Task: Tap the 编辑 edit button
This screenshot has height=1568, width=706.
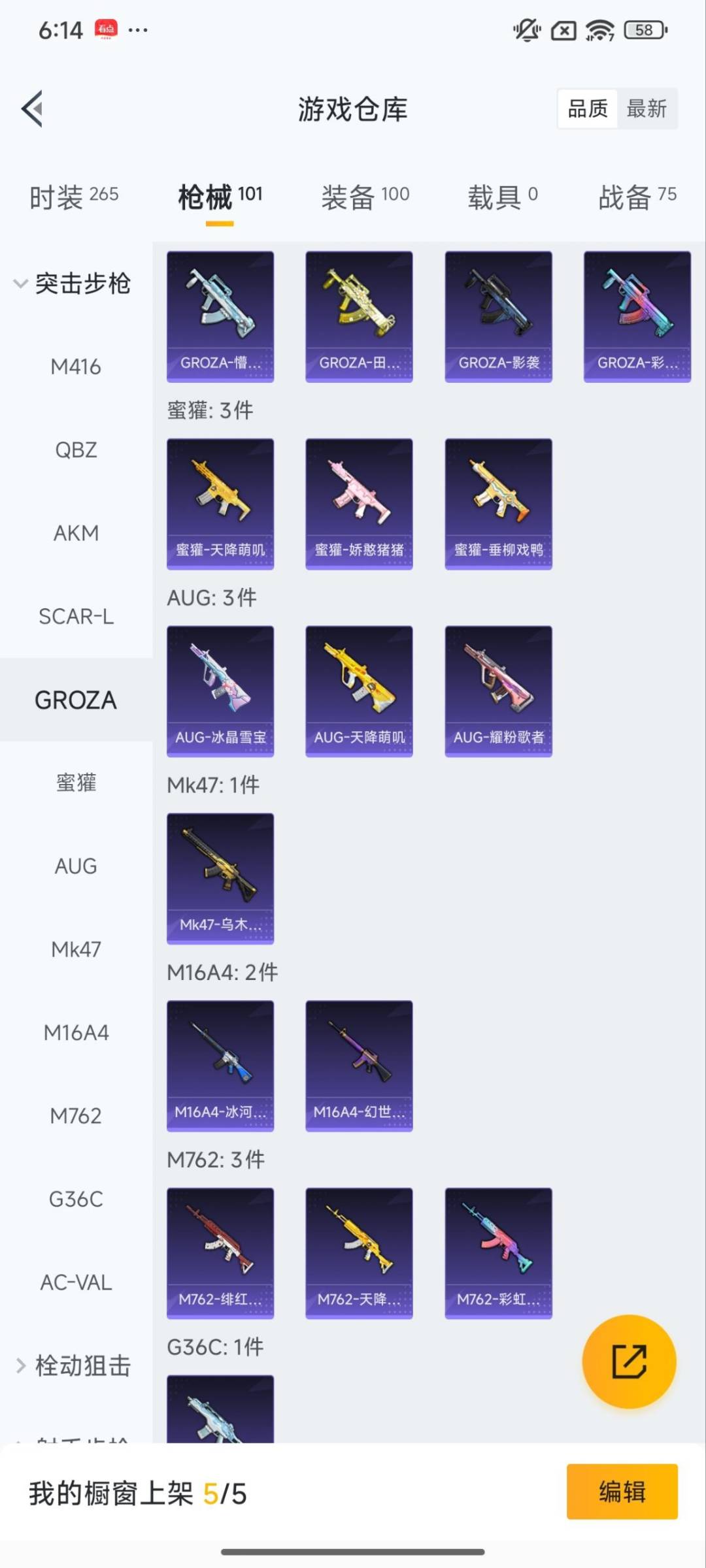Action: 622,1492
